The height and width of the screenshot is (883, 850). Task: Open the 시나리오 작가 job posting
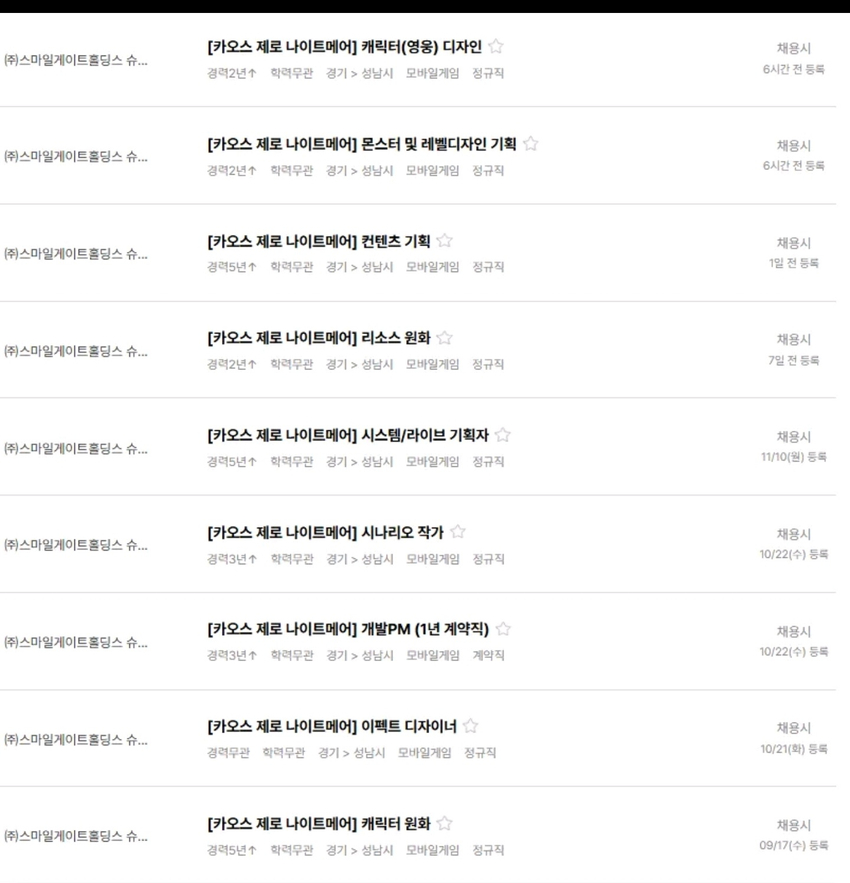pos(325,532)
